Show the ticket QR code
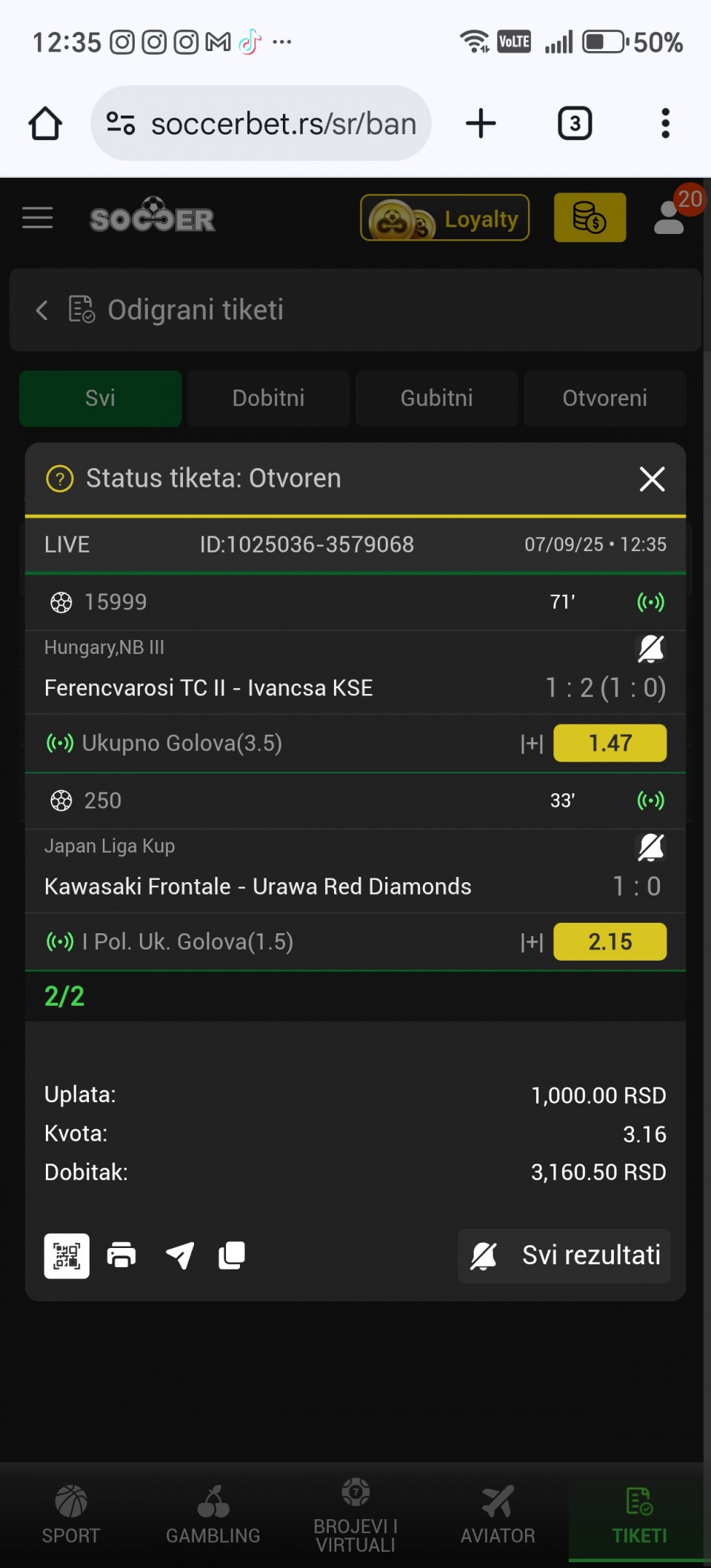711x1568 pixels. tap(67, 1255)
